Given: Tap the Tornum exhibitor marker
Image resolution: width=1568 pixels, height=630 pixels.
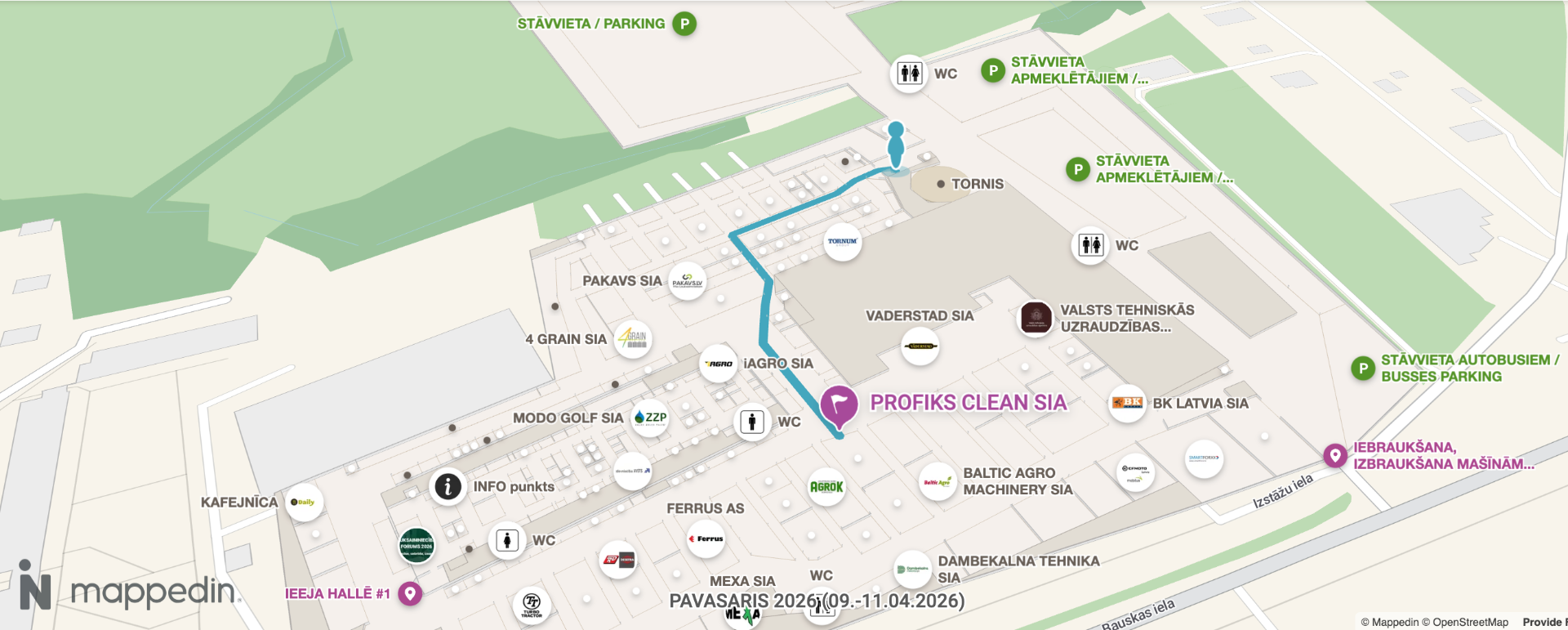Looking at the screenshot, I should [x=842, y=242].
